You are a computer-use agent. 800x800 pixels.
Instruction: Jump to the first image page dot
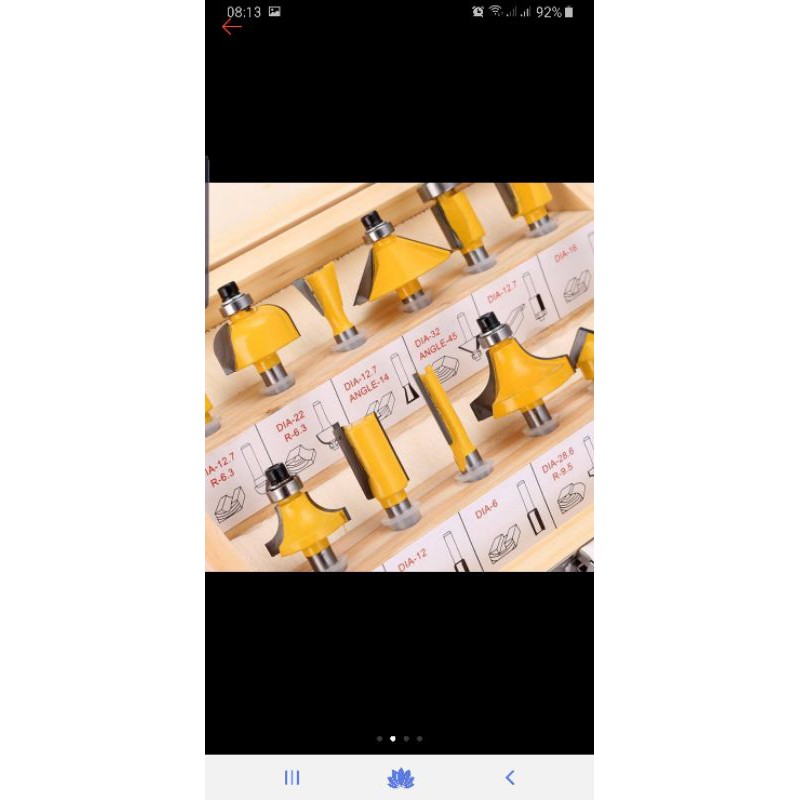[380, 739]
